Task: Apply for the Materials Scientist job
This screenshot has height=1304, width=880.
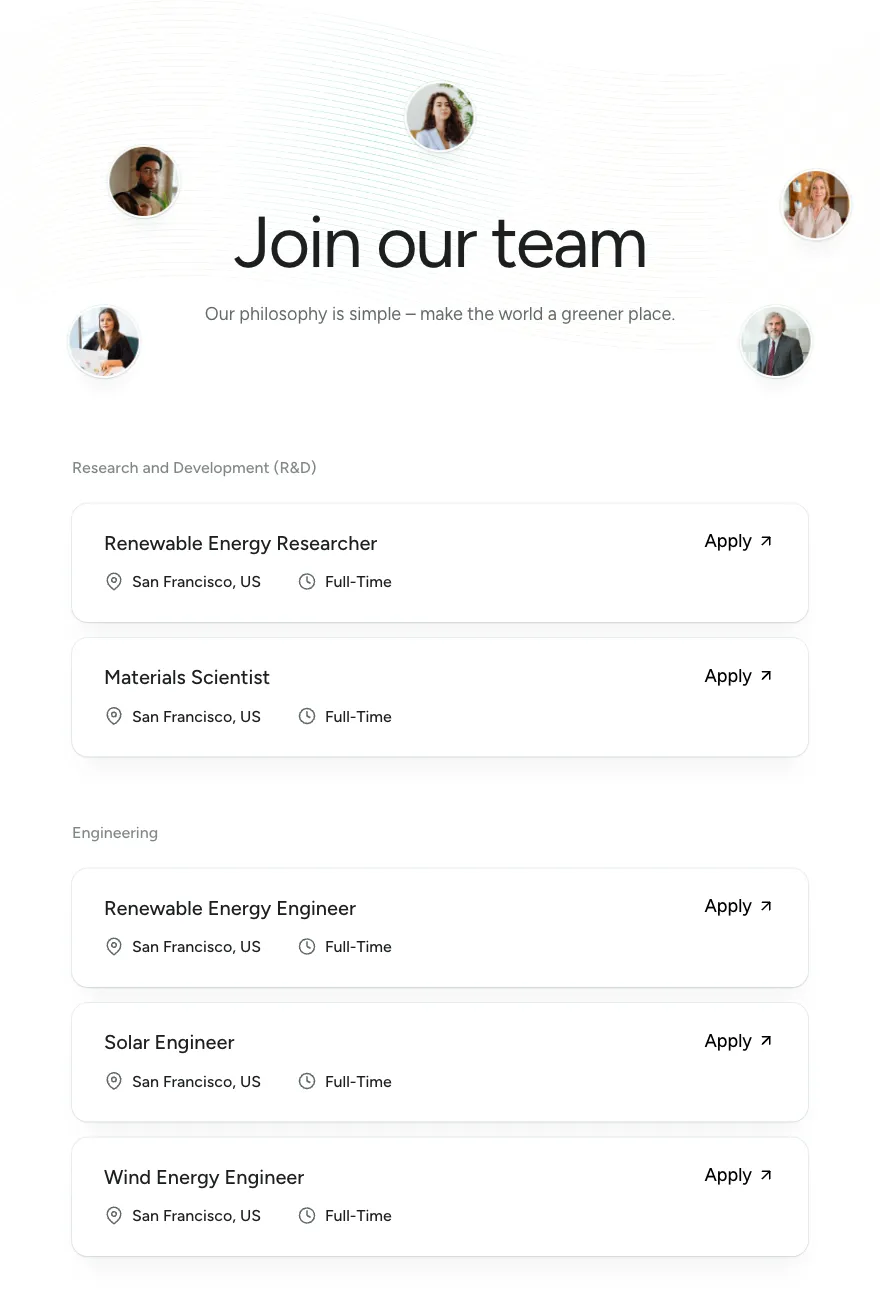Action: (x=738, y=676)
